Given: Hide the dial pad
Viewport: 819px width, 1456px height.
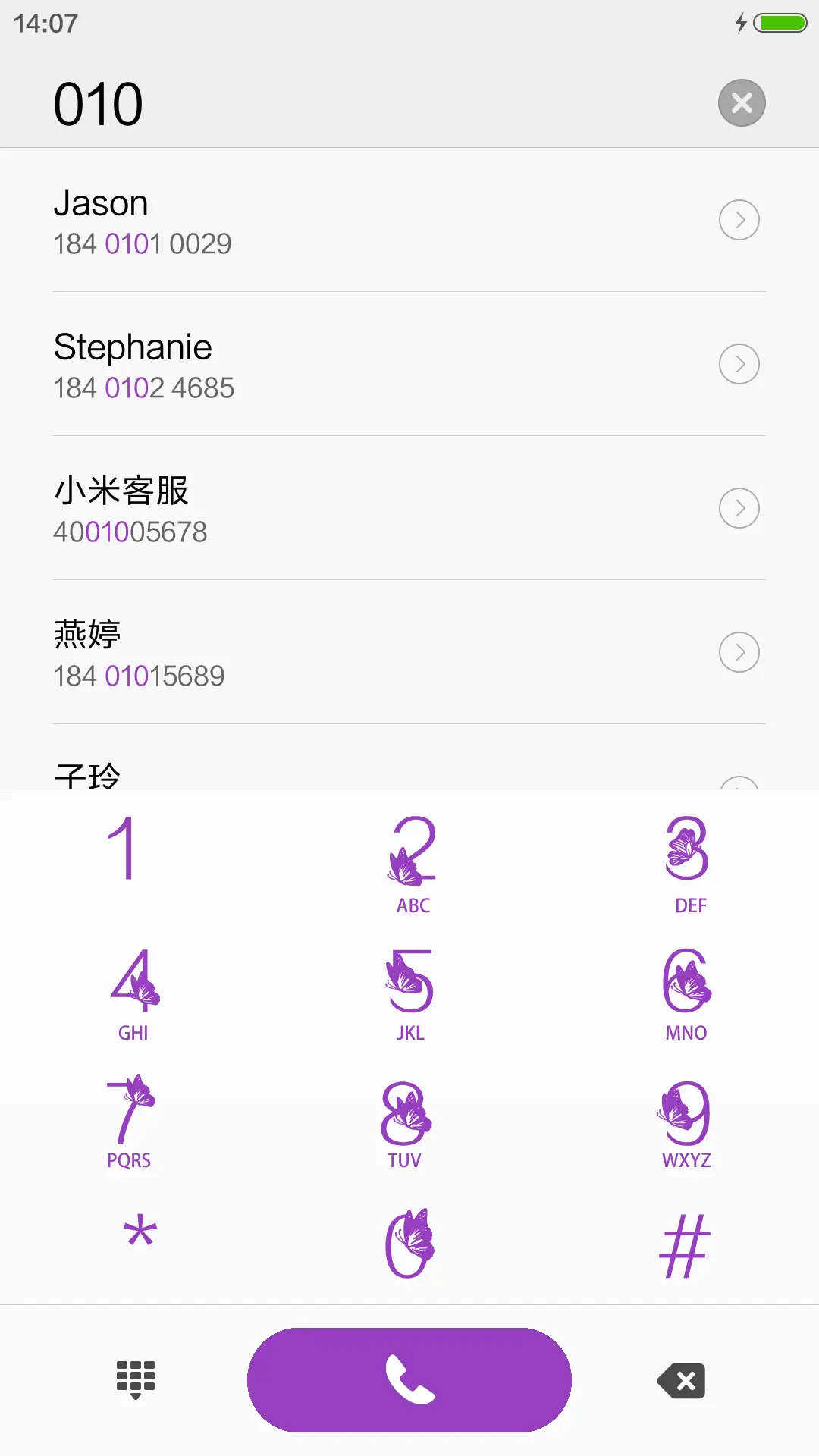Looking at the screenshot, I should pos(135,1380).
